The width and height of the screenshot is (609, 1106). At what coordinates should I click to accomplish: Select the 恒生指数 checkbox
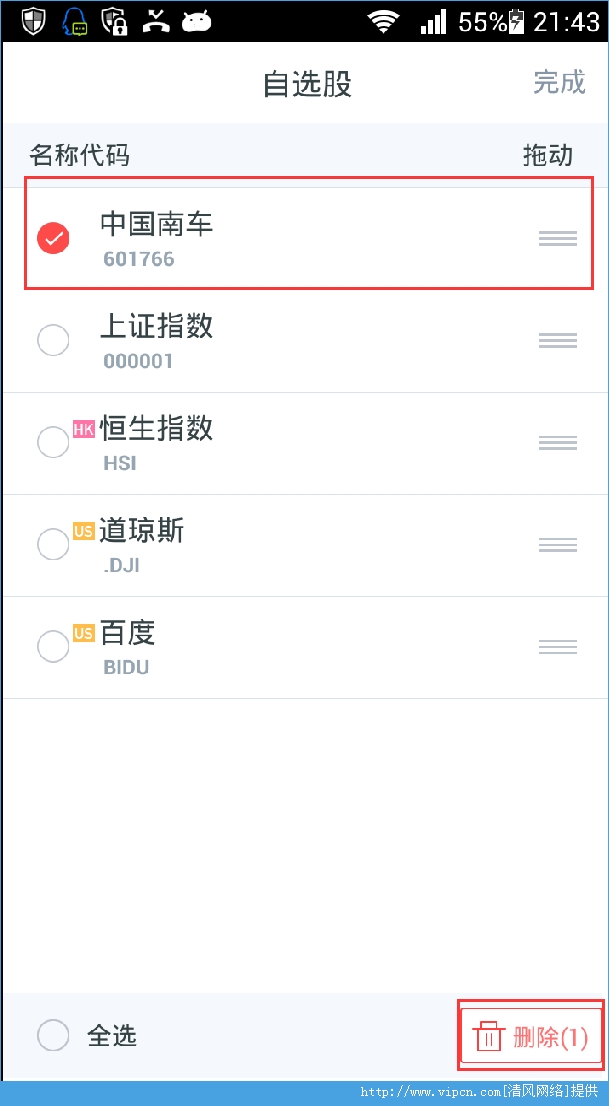pyautogui.click(x=53, y=442)
